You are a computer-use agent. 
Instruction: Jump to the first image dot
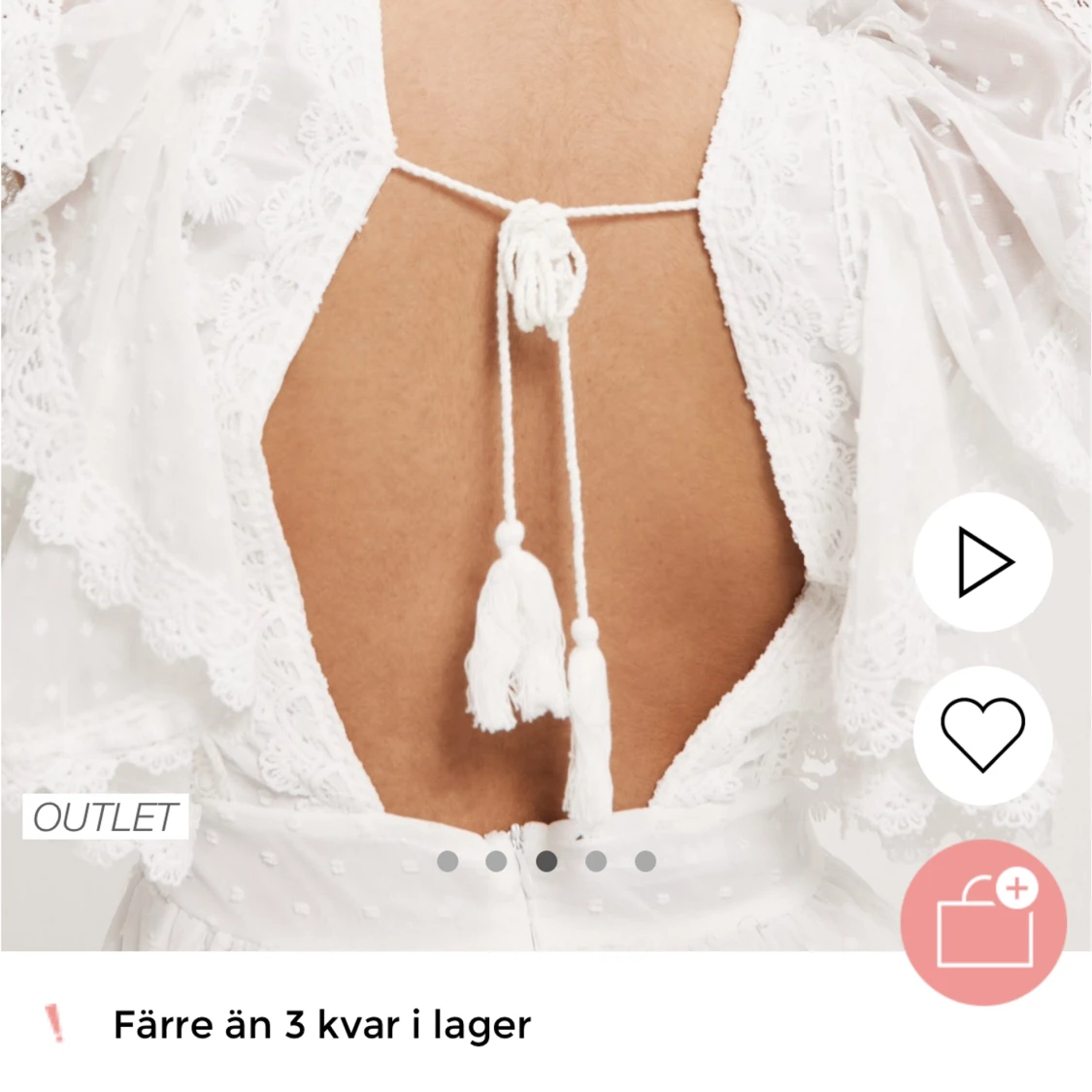(x=447, y=861)
